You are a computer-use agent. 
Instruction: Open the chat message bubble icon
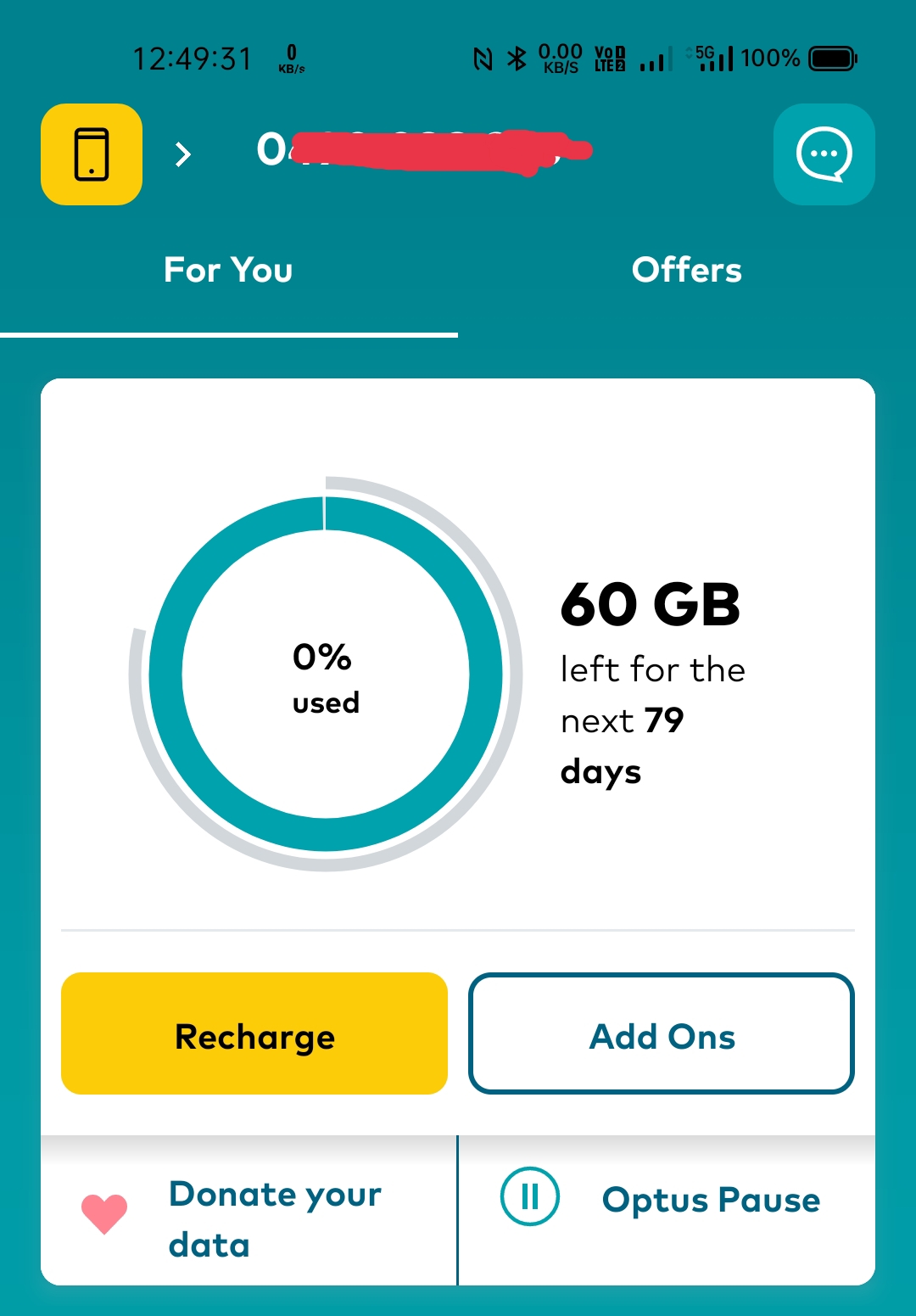824,154
